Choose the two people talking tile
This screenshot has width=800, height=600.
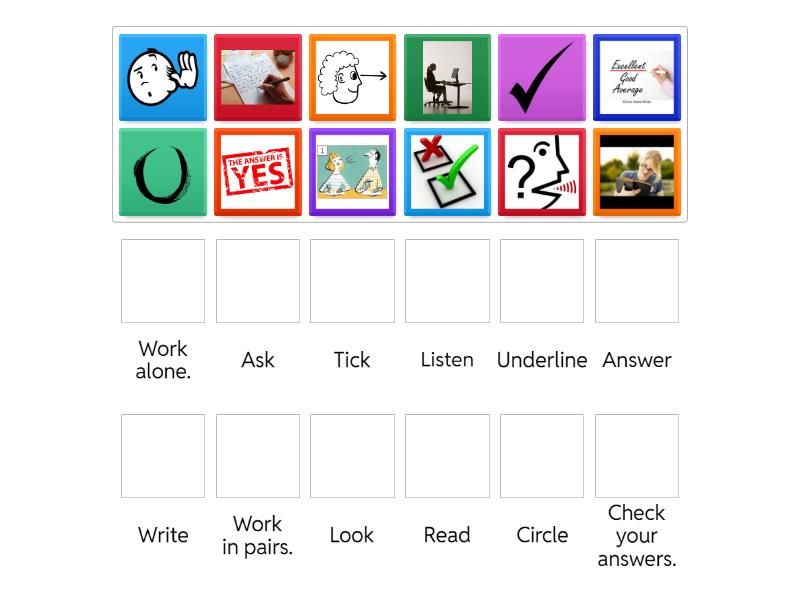[x=352, y=172]
